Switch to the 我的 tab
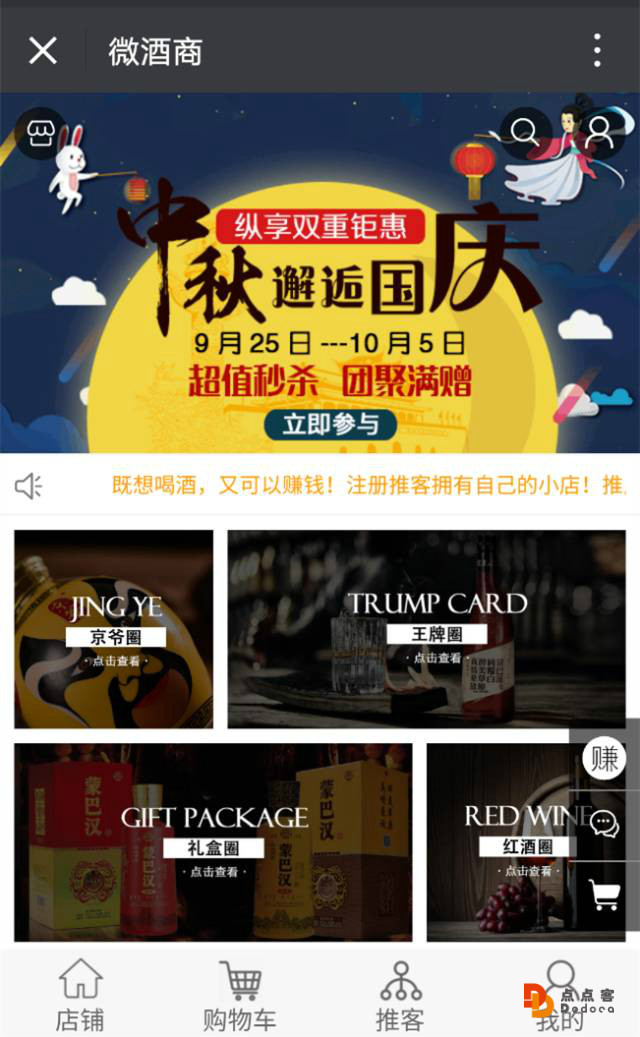Viewport: 640px width, 1037px height. (x=560, y=995)
